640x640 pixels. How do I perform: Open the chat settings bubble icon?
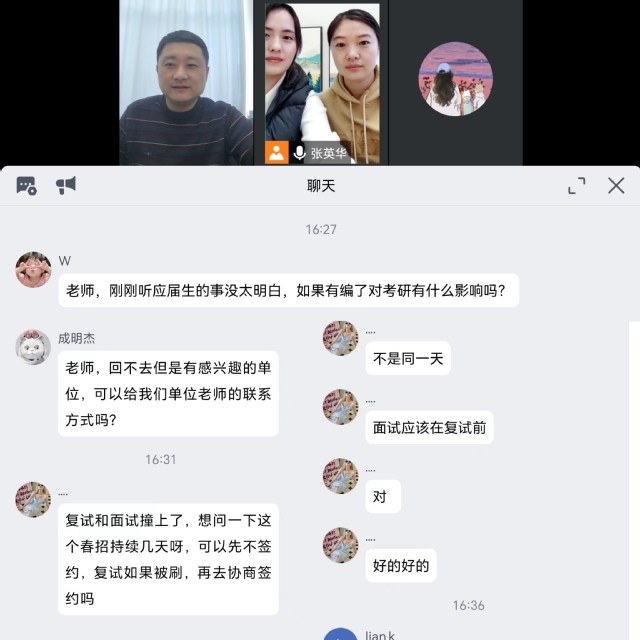click(x=26, y=185)
